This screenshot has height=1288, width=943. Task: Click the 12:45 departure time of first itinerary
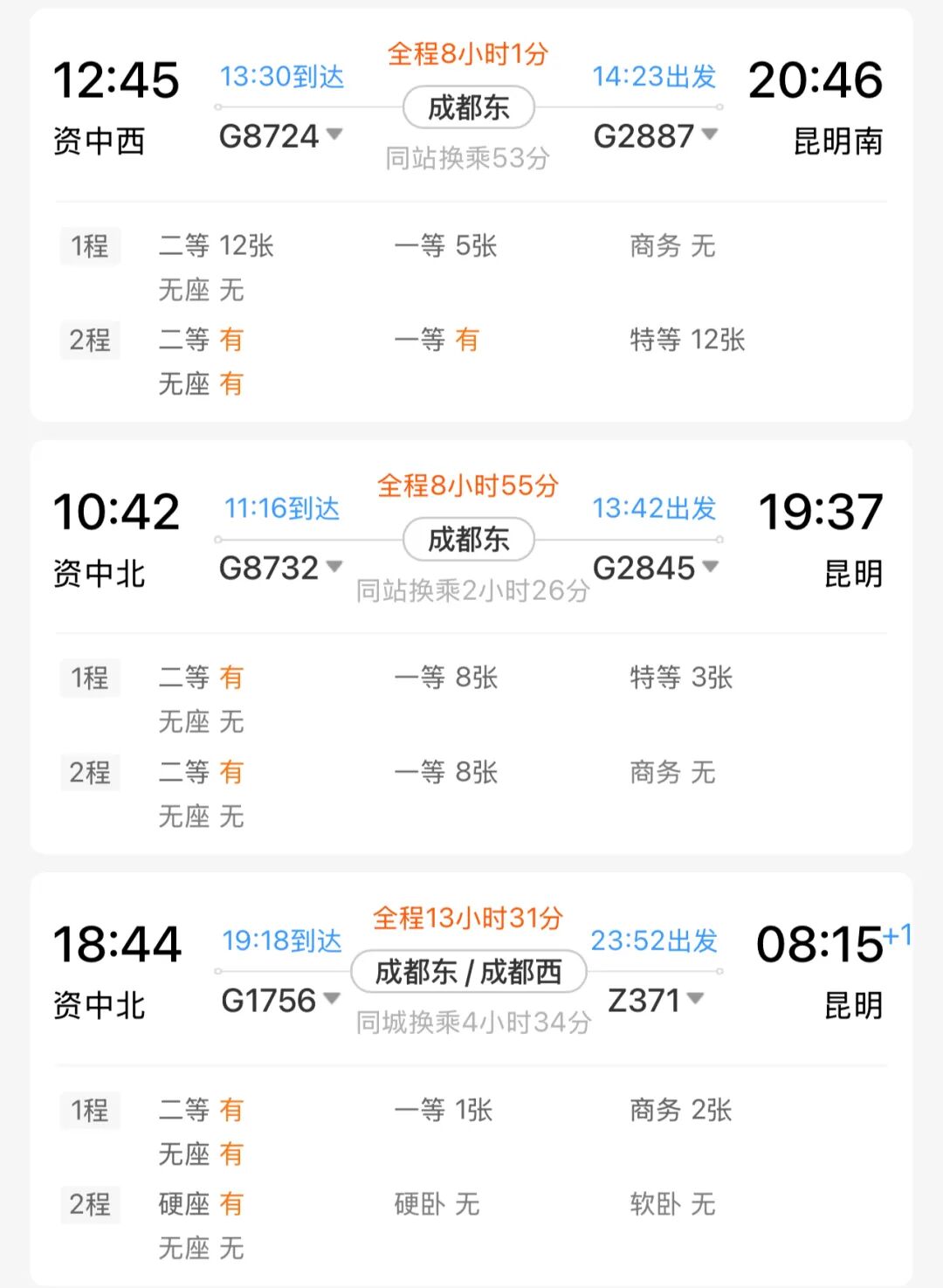[116, 79]
